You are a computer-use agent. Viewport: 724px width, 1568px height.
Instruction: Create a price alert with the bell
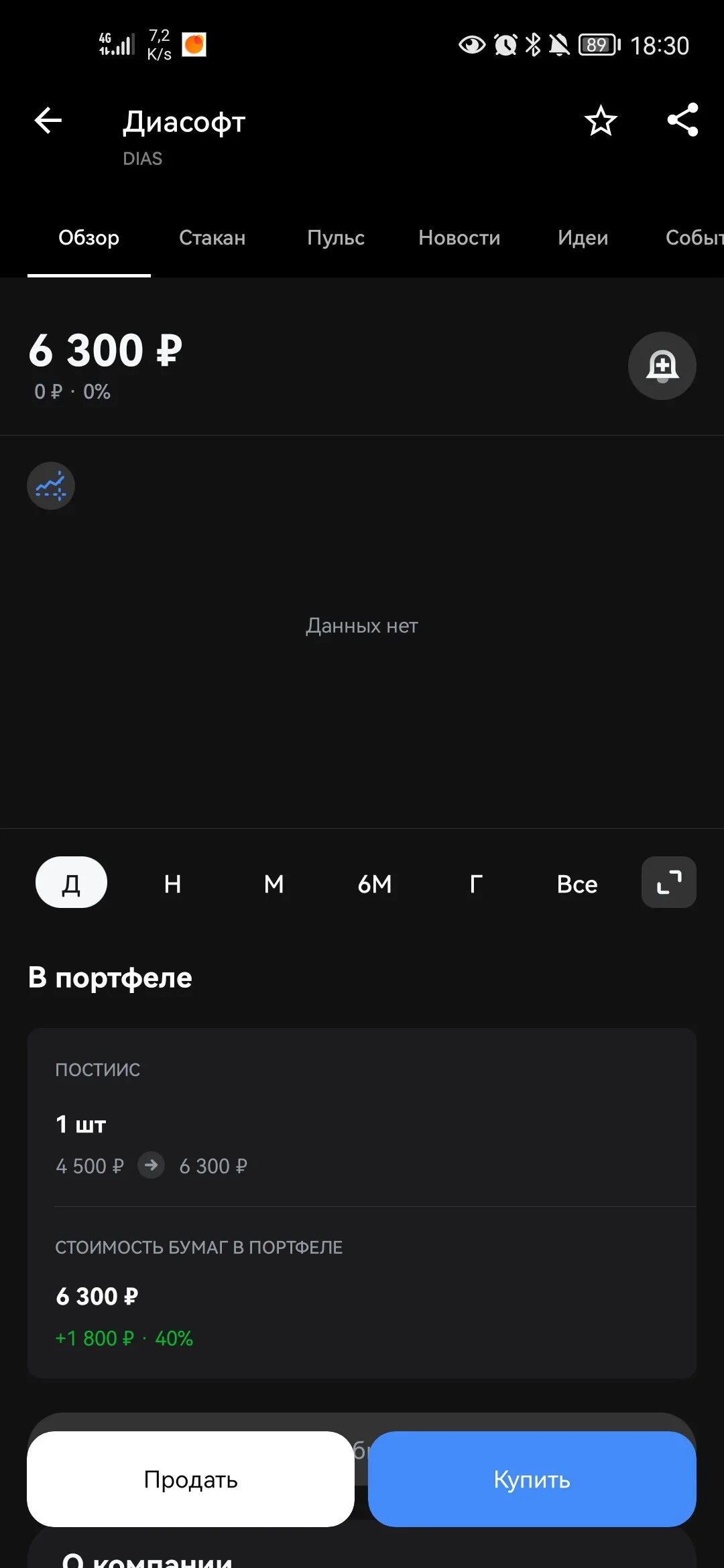pyautogui.click(x=662, y=366)
